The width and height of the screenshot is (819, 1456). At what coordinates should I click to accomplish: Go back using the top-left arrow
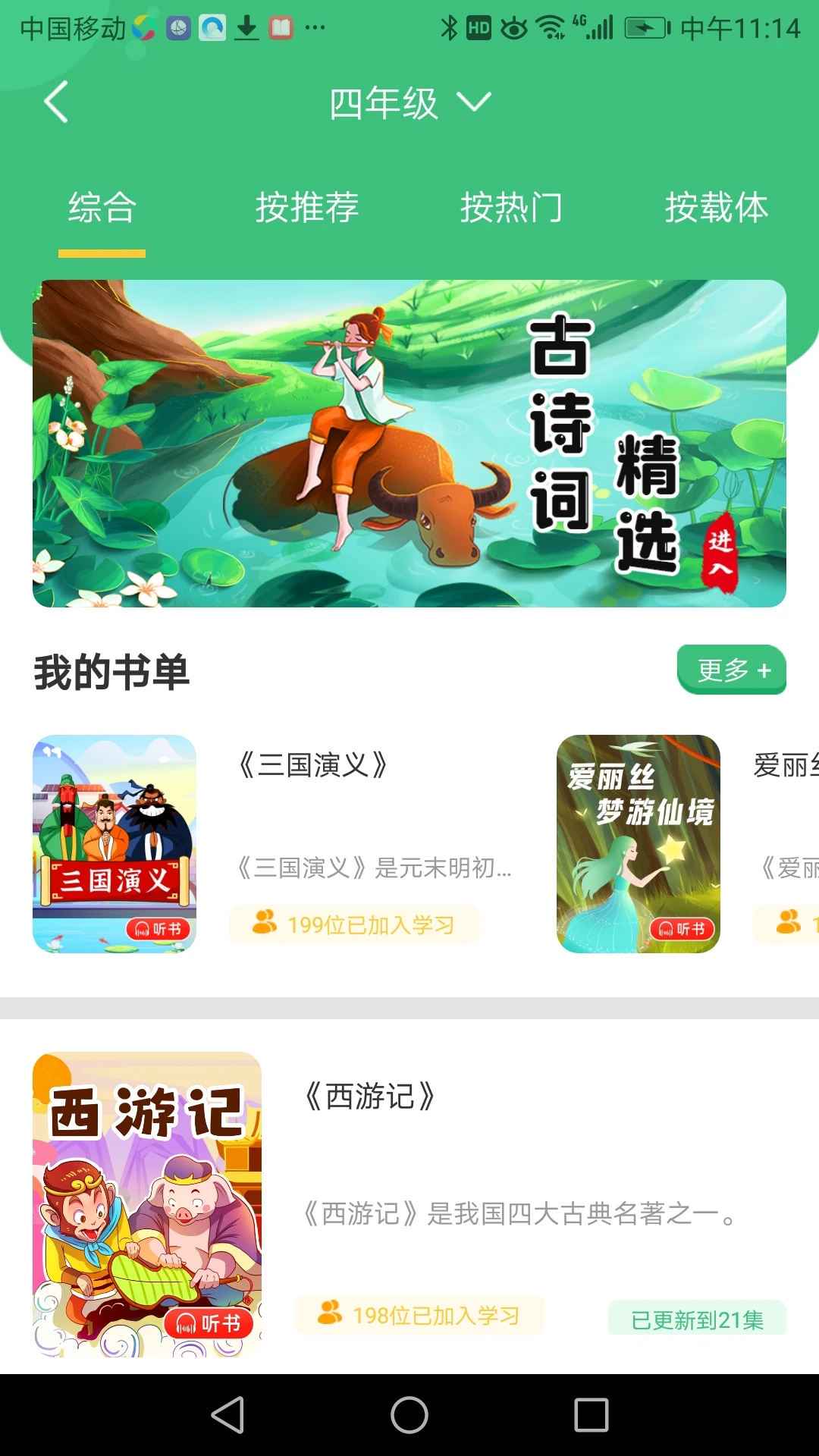pyautogui.click(x=56, y=102)
